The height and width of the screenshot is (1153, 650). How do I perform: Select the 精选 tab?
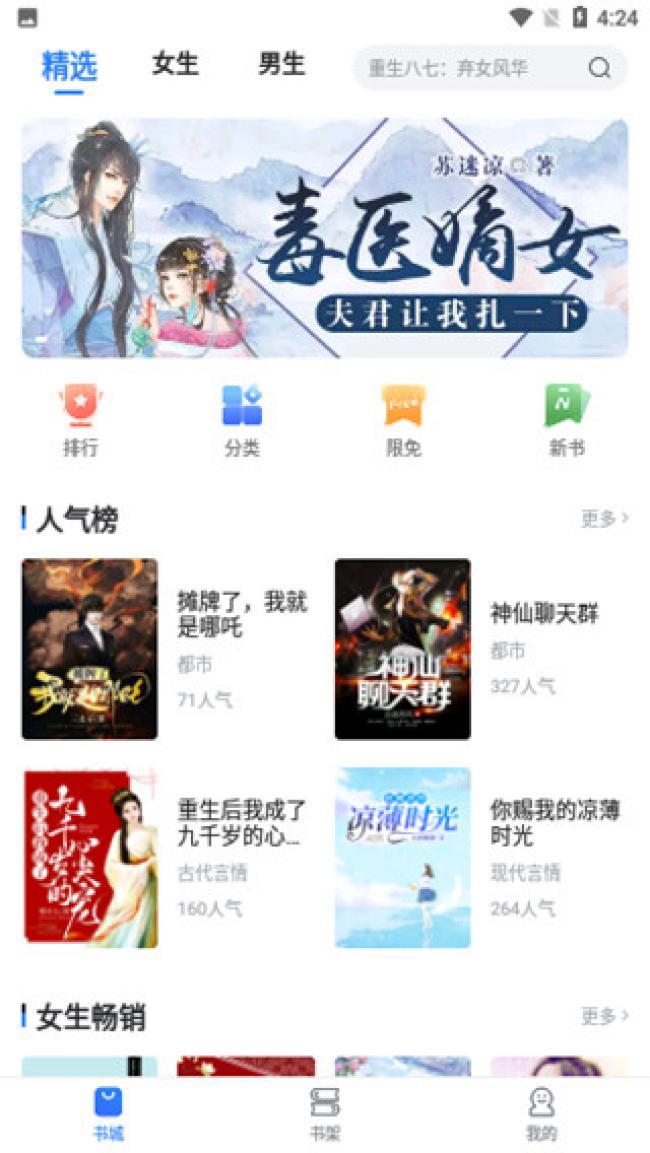(x=69, y=66)
